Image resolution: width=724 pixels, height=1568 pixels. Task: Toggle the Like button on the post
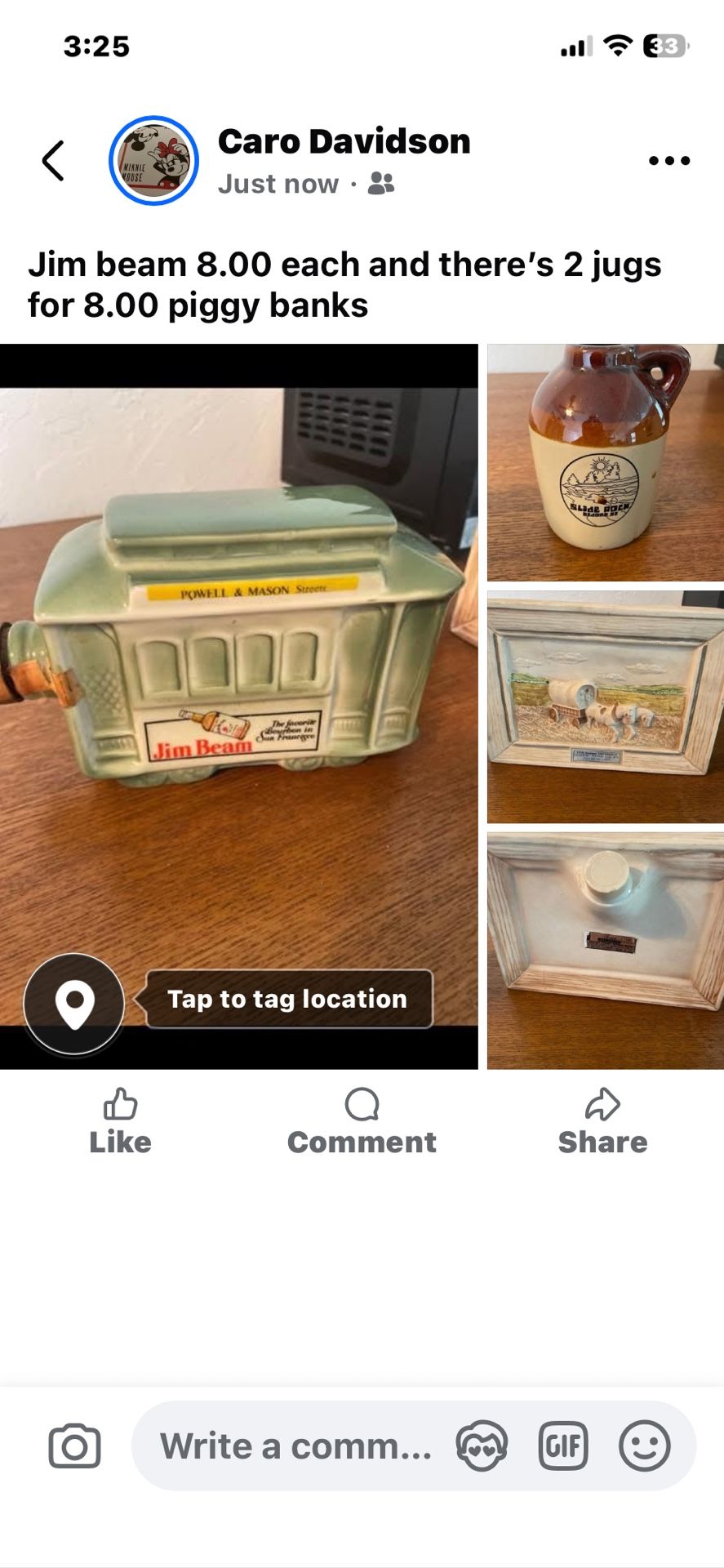[x=119, y=1123]
